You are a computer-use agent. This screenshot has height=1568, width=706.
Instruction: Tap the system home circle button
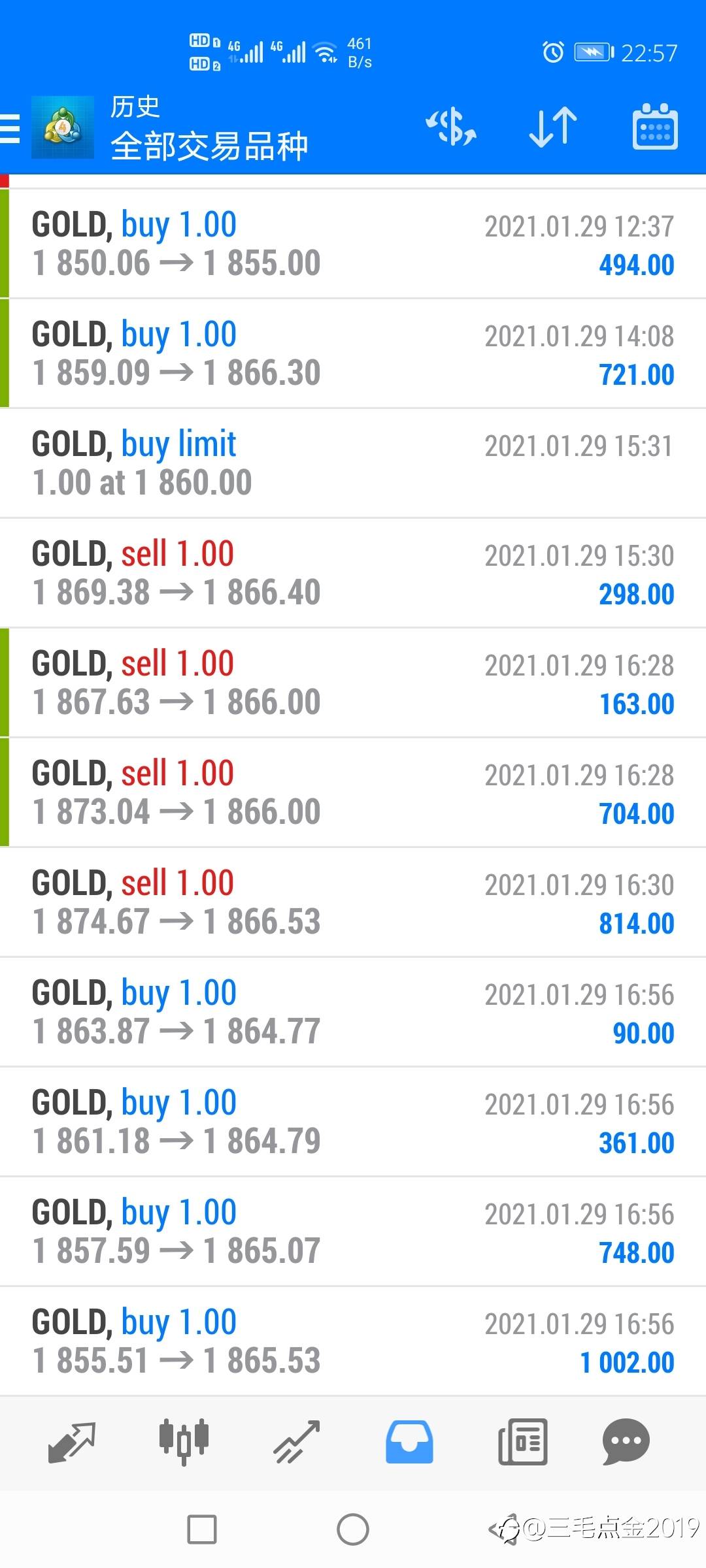click(353, 1529)
